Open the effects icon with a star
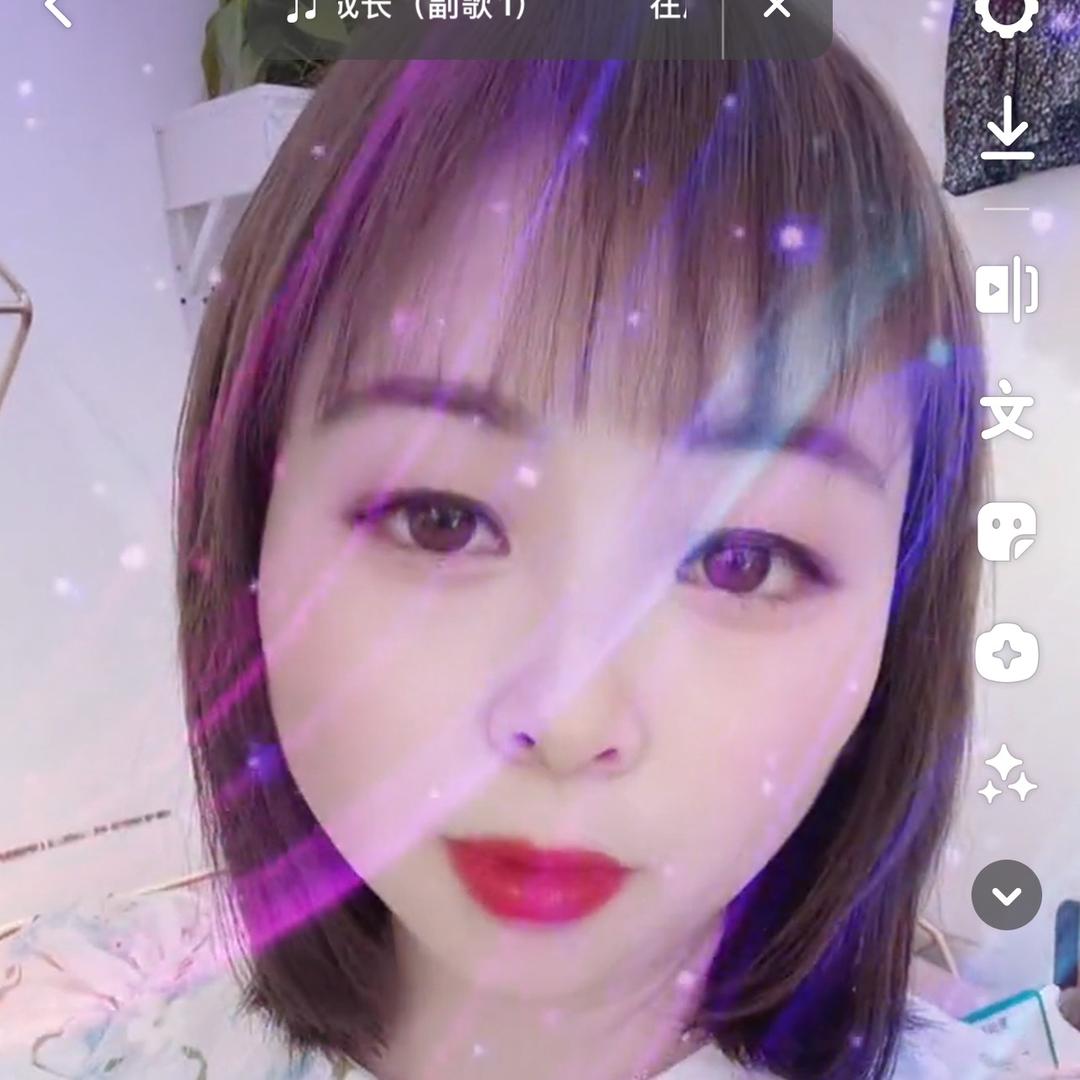1080x1080 pixels. click(1007, 653)
